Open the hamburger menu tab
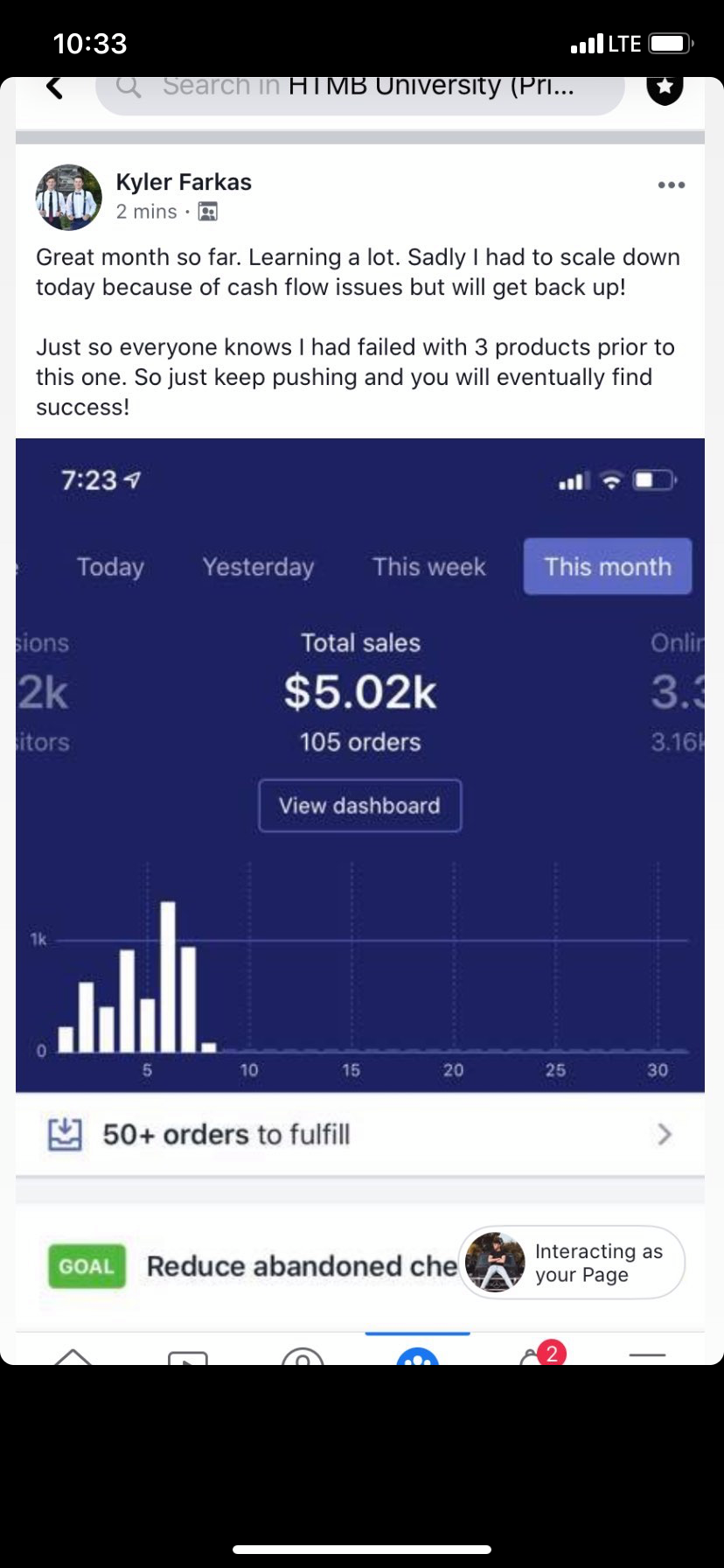The height and width of the screenshot is (1568, 724). 647,1355
